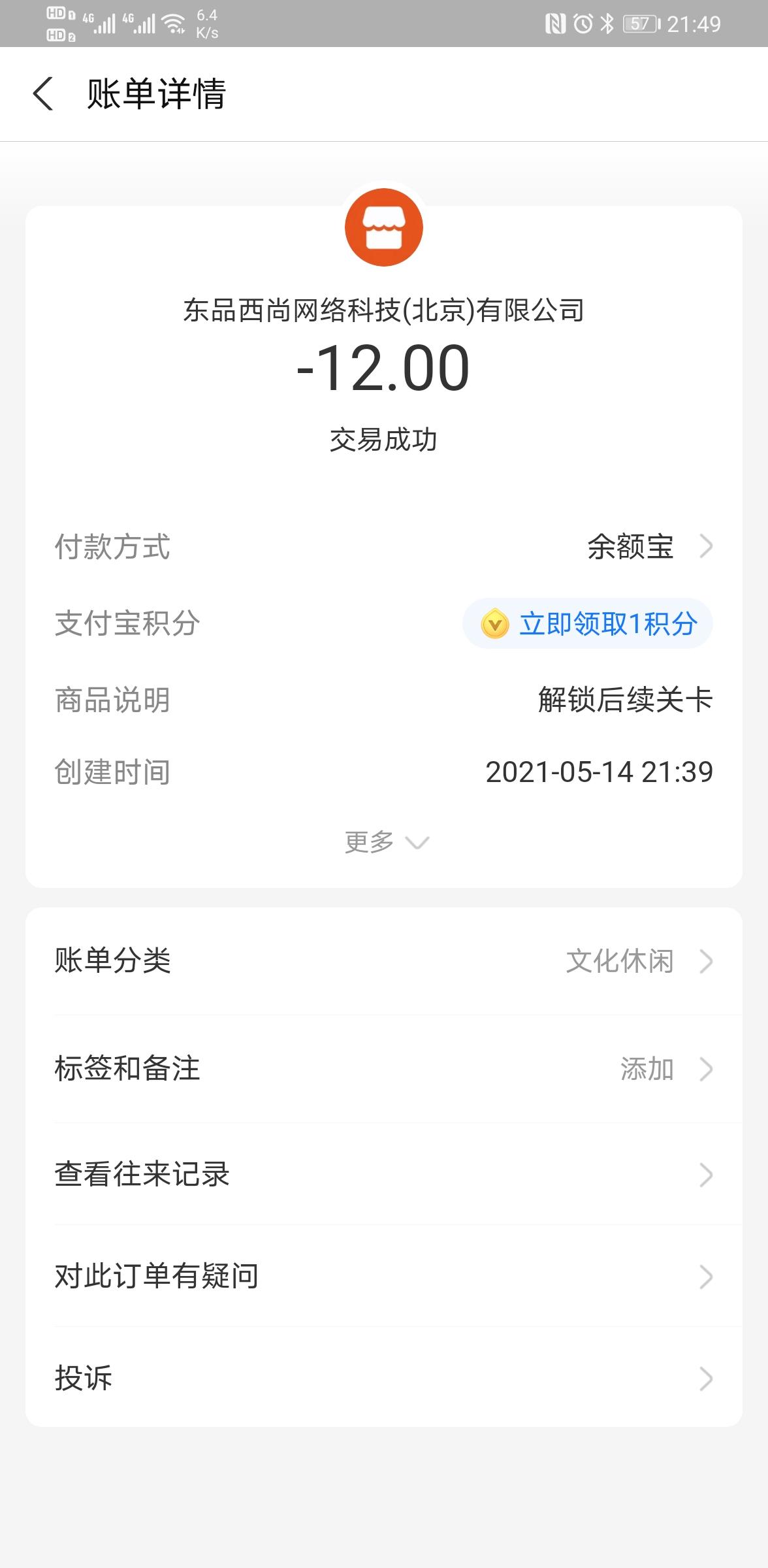
Task: Open 查看往来记录
Action: click(x=384, y=1174)
